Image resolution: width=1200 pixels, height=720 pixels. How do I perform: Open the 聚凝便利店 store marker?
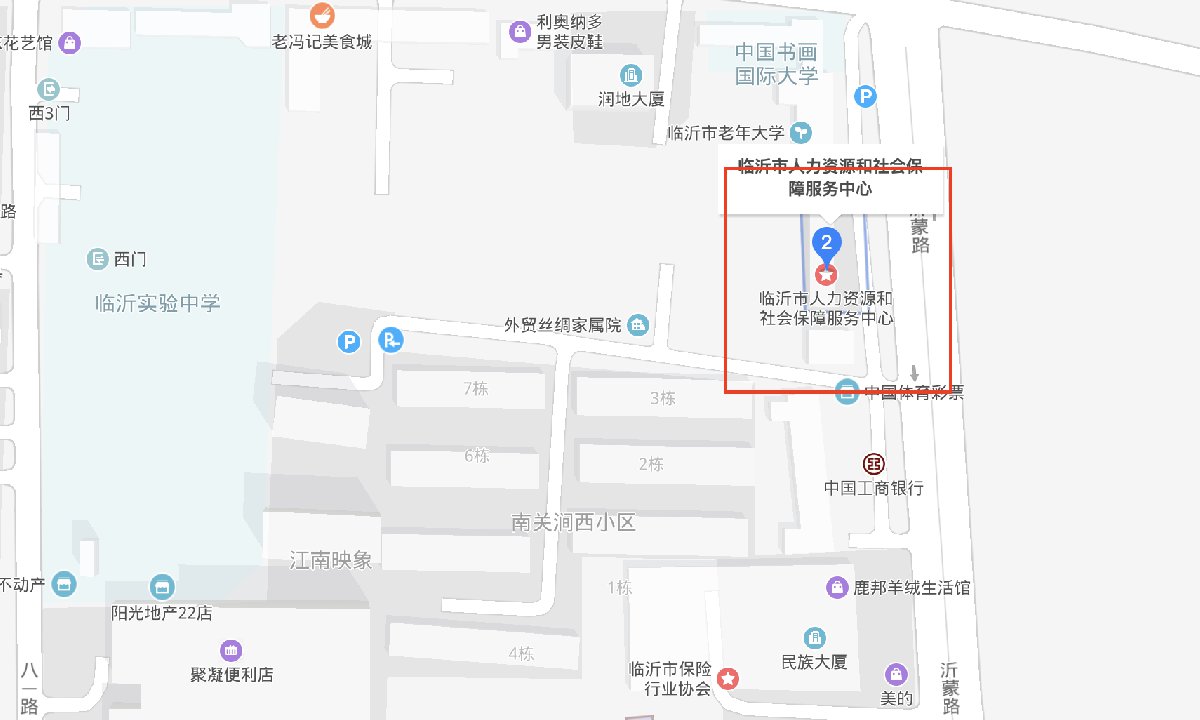pos(231,651)
